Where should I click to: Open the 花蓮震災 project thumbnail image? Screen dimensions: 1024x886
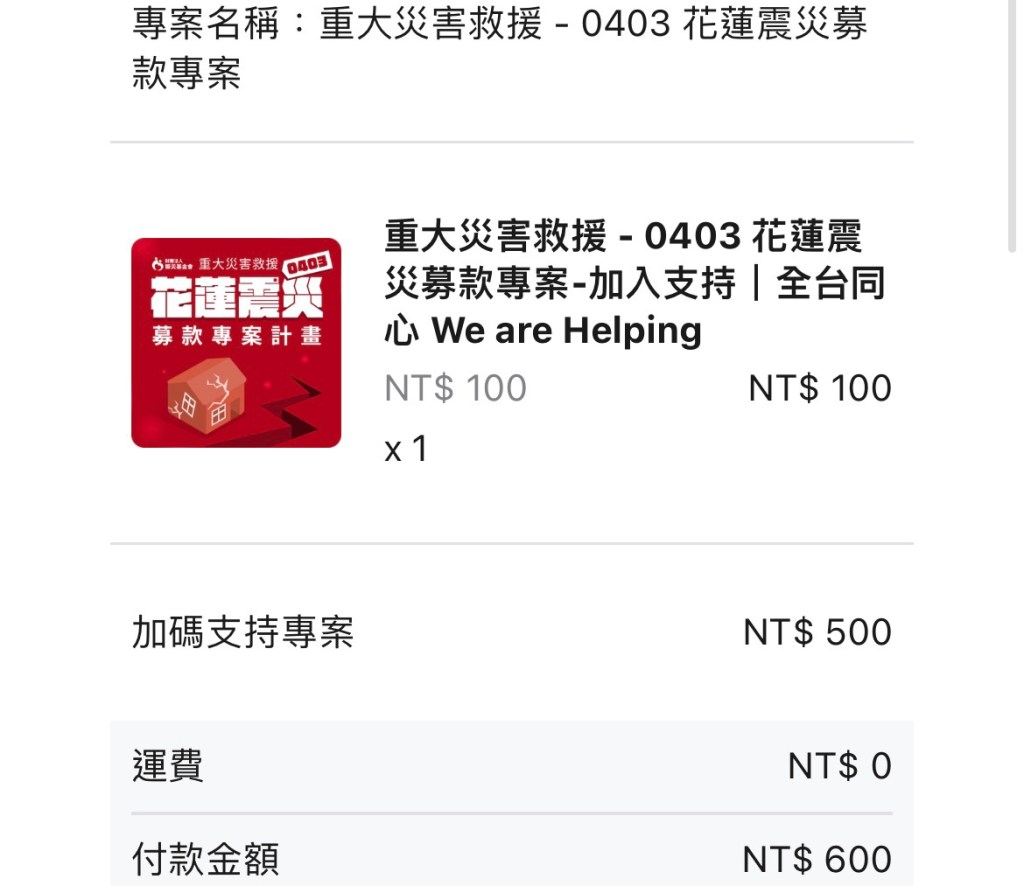point(236,342)
